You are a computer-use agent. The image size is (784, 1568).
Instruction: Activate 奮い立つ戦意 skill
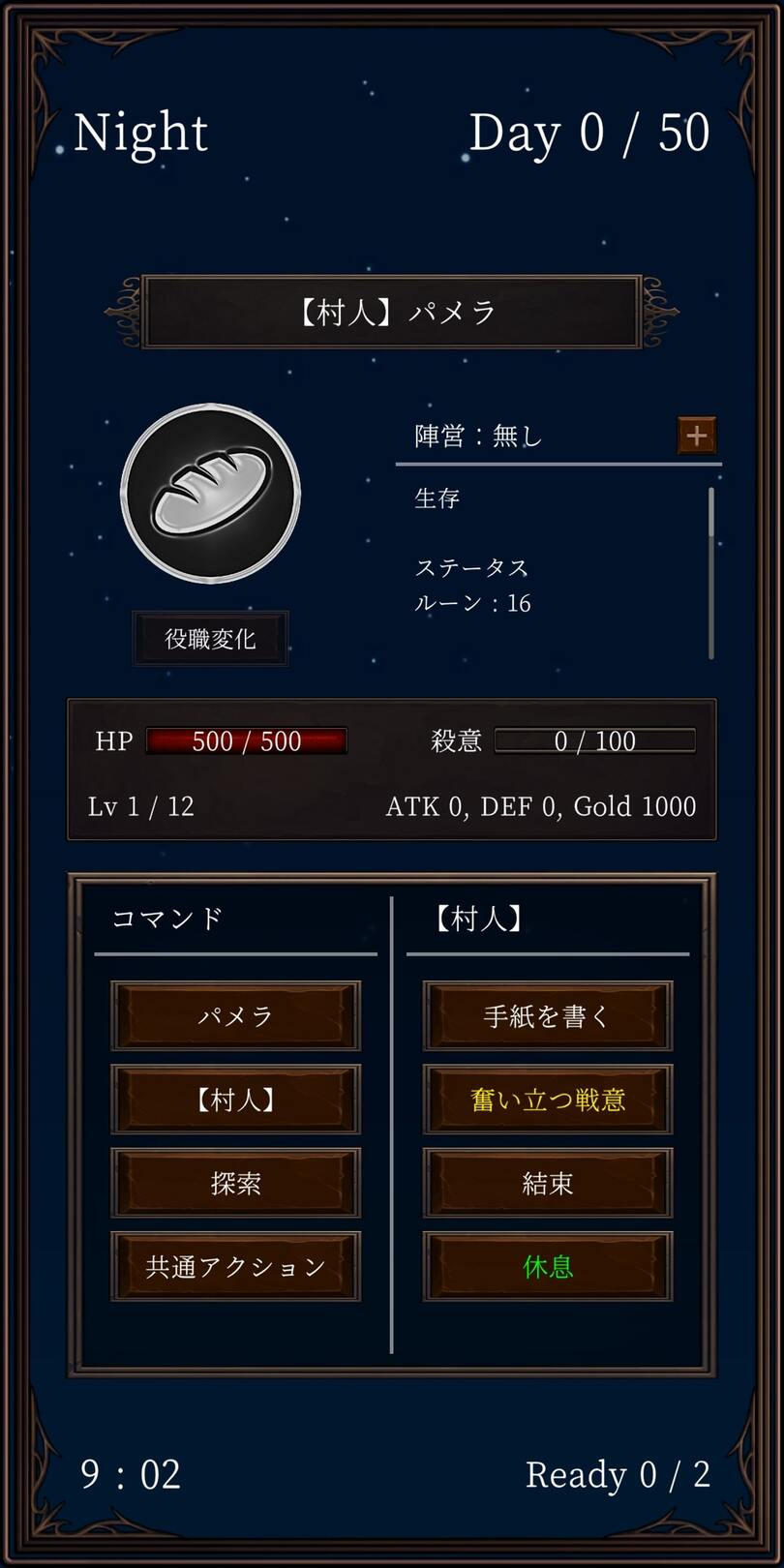[x=547, y=1100]
